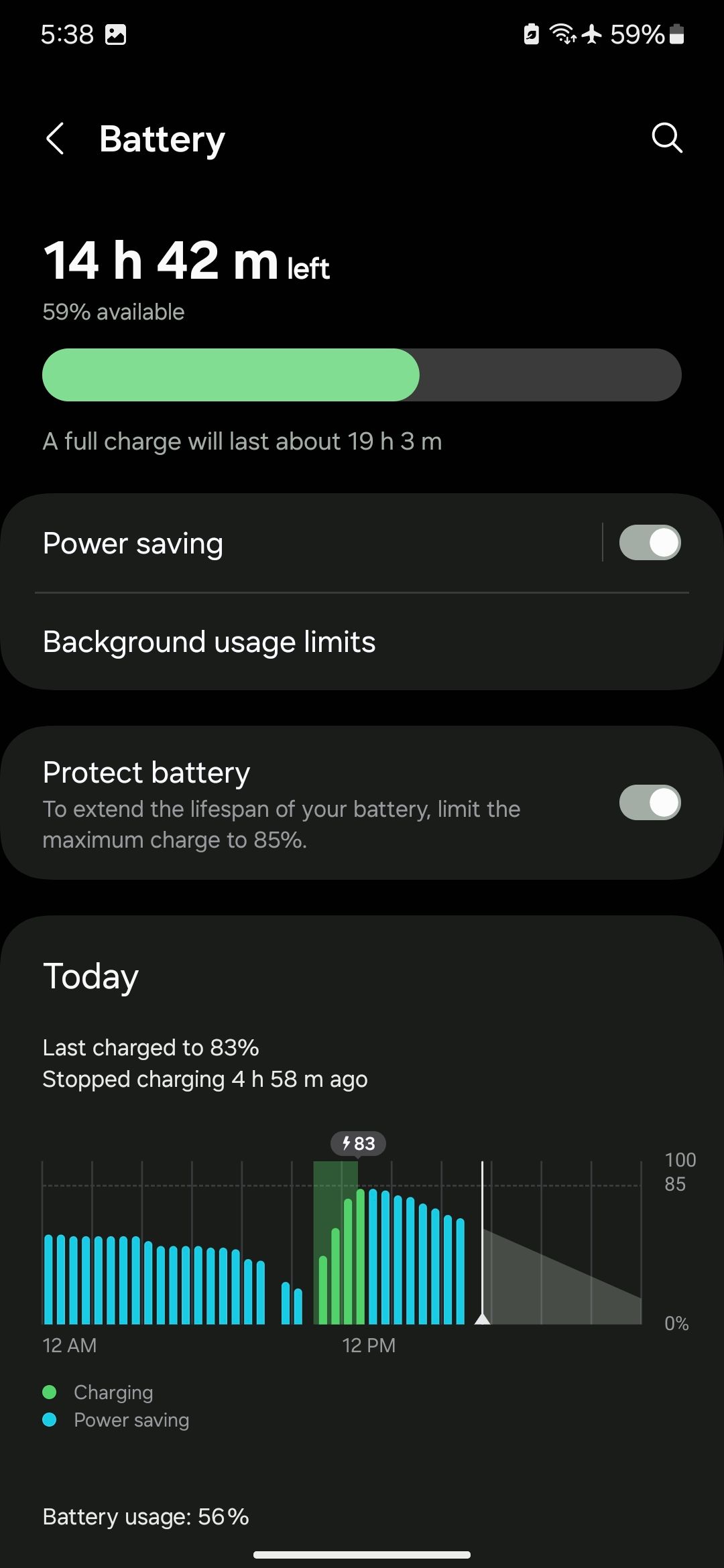Tap the Wi-Fi status icon
This screenshot has width=724, height=1568.
(562, 34)
